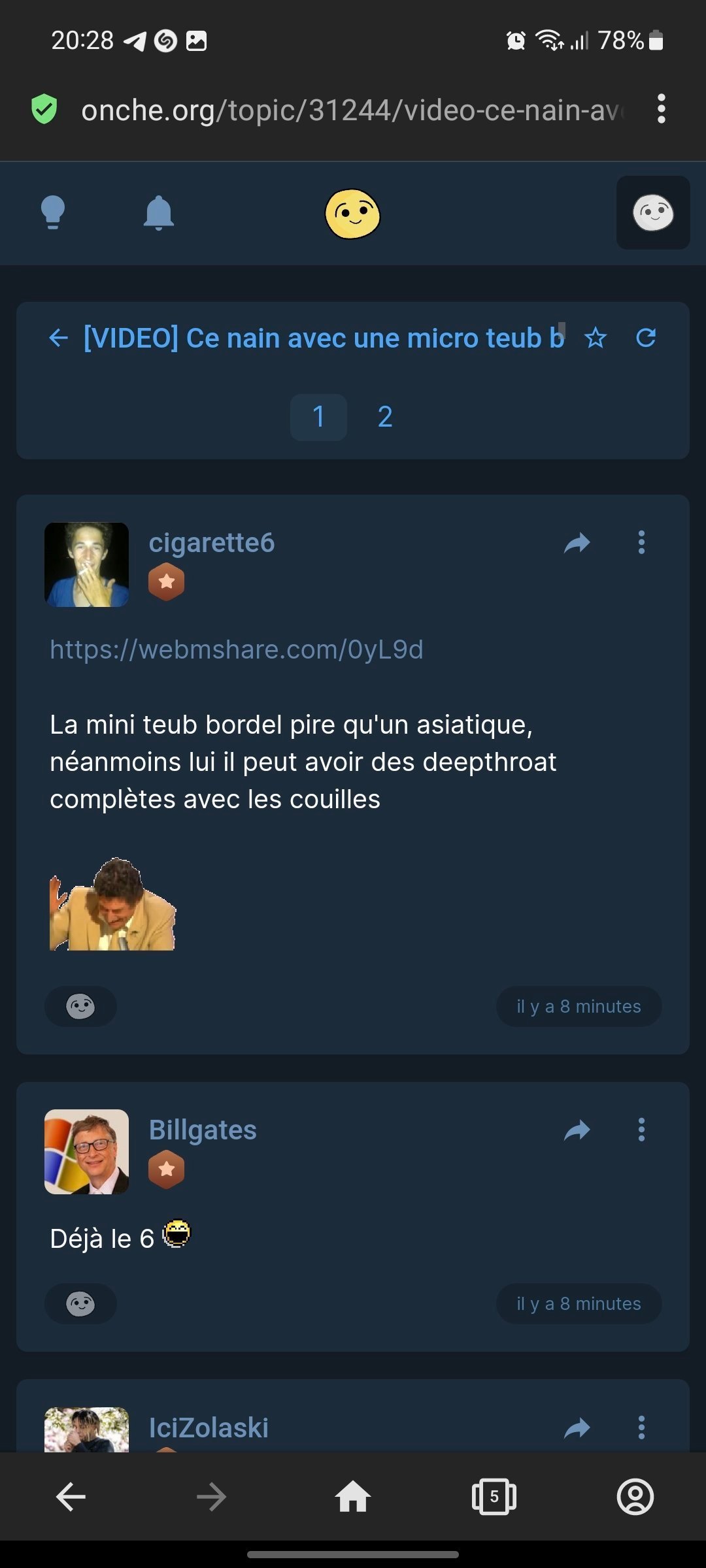Reply to Billgates' post
This screenshot has height=1568, width=706.
coord(577,1130)
